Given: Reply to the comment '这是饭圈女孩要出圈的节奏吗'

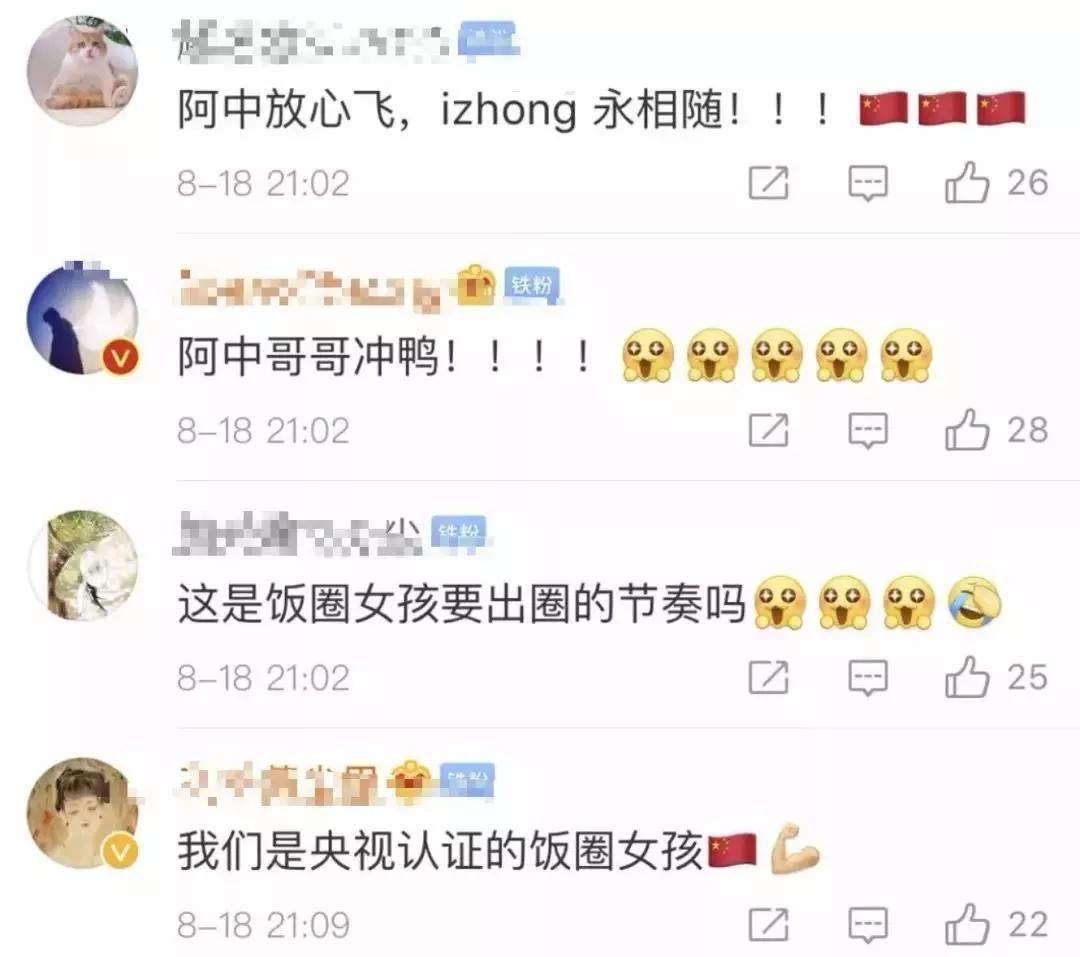Looking at the screenshot, I should tap(868, 678).
